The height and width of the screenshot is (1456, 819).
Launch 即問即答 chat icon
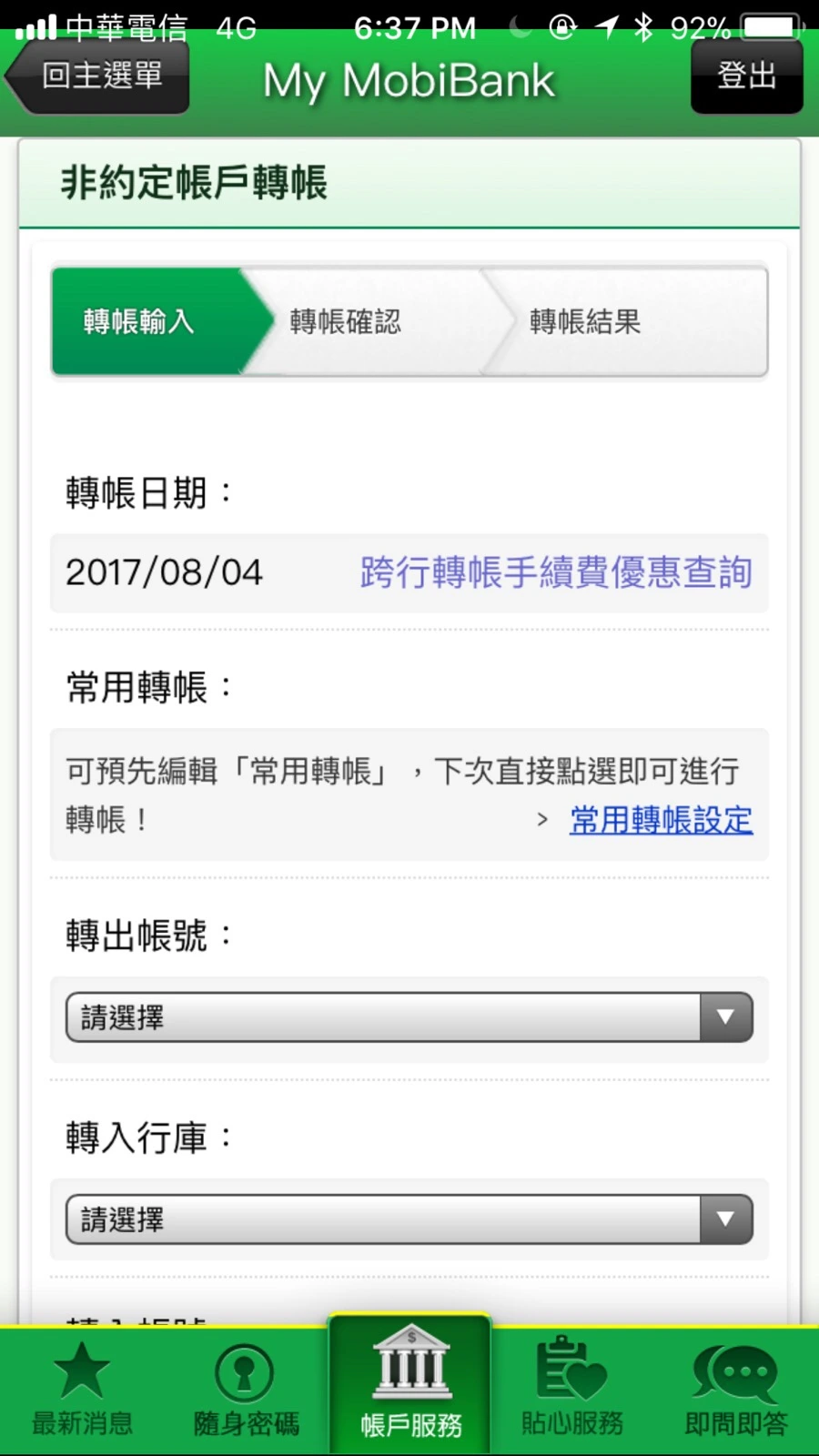point(735,1374)
